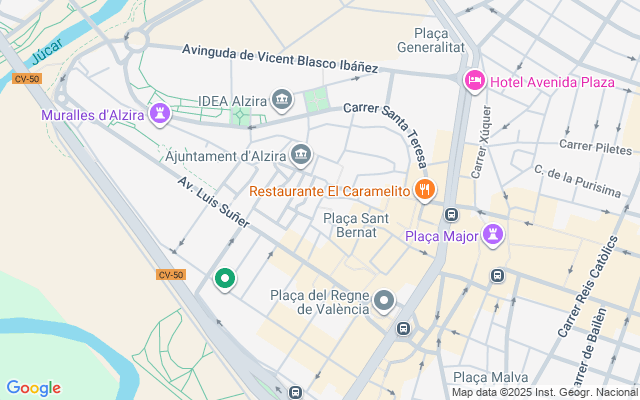Select the Ajuntament d'Alzira pin

point(301,155)
